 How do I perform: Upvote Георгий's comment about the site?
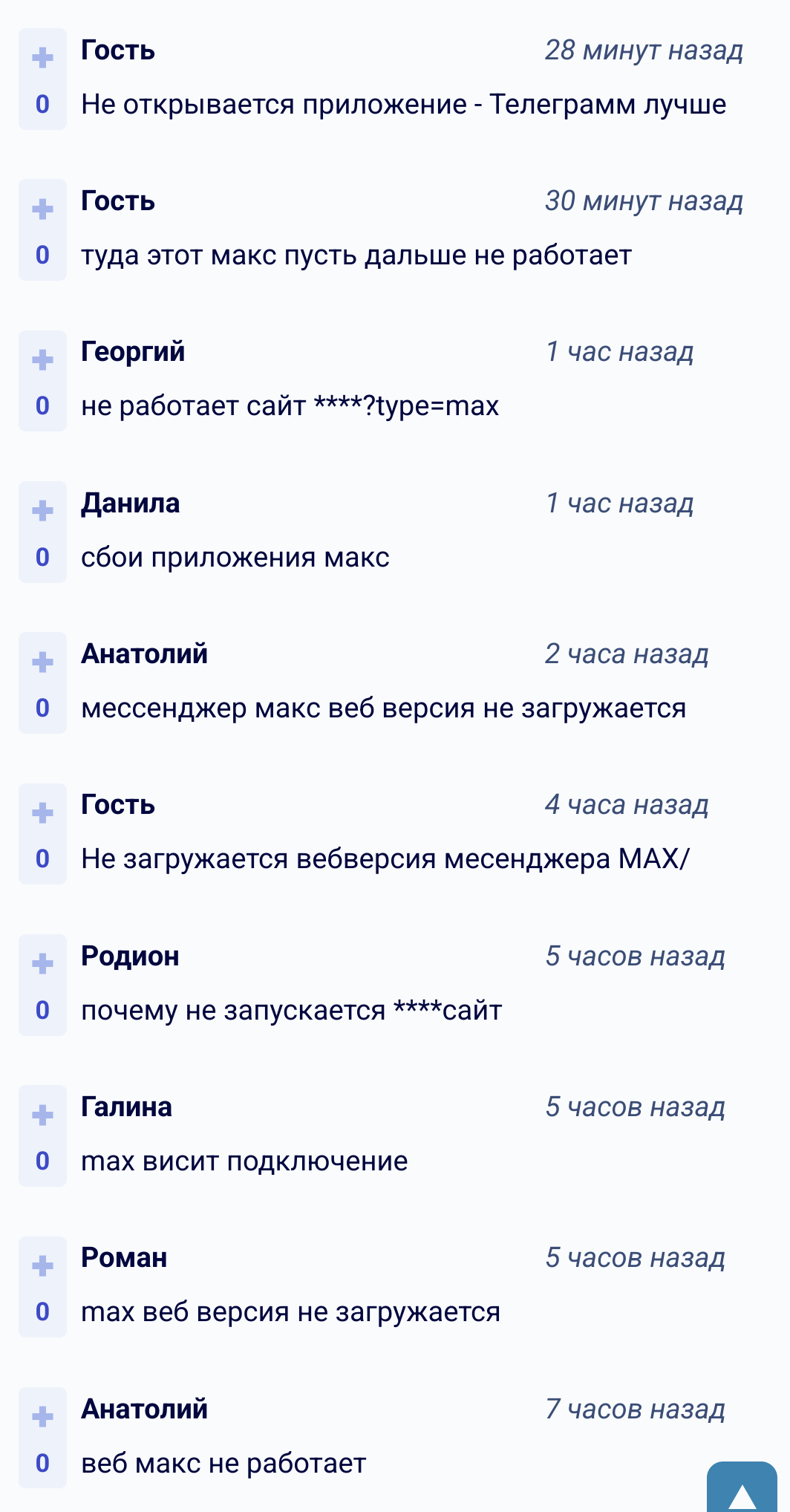pyautogui.click(x=42, y=359)
